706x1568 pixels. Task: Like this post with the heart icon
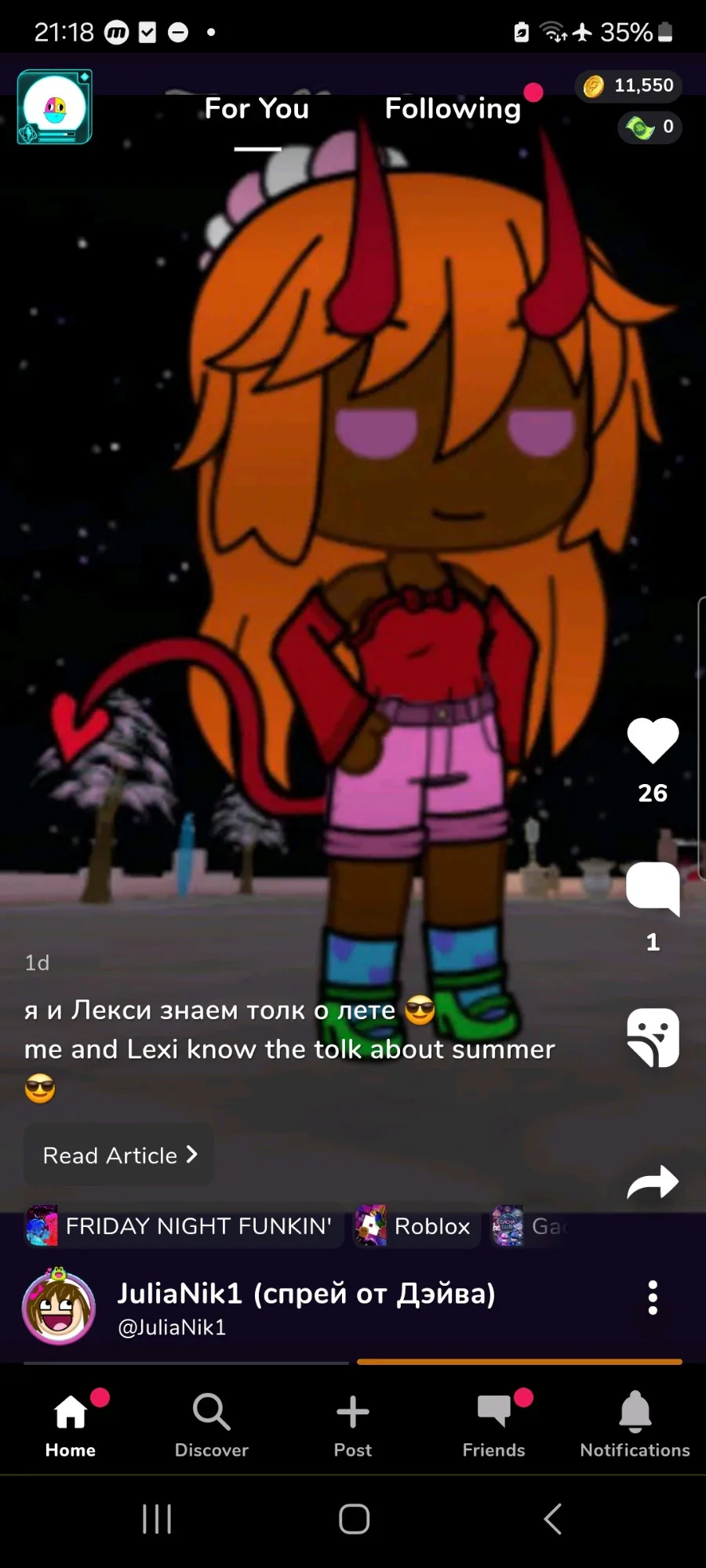pyautogui.click(x=653, y=740)
